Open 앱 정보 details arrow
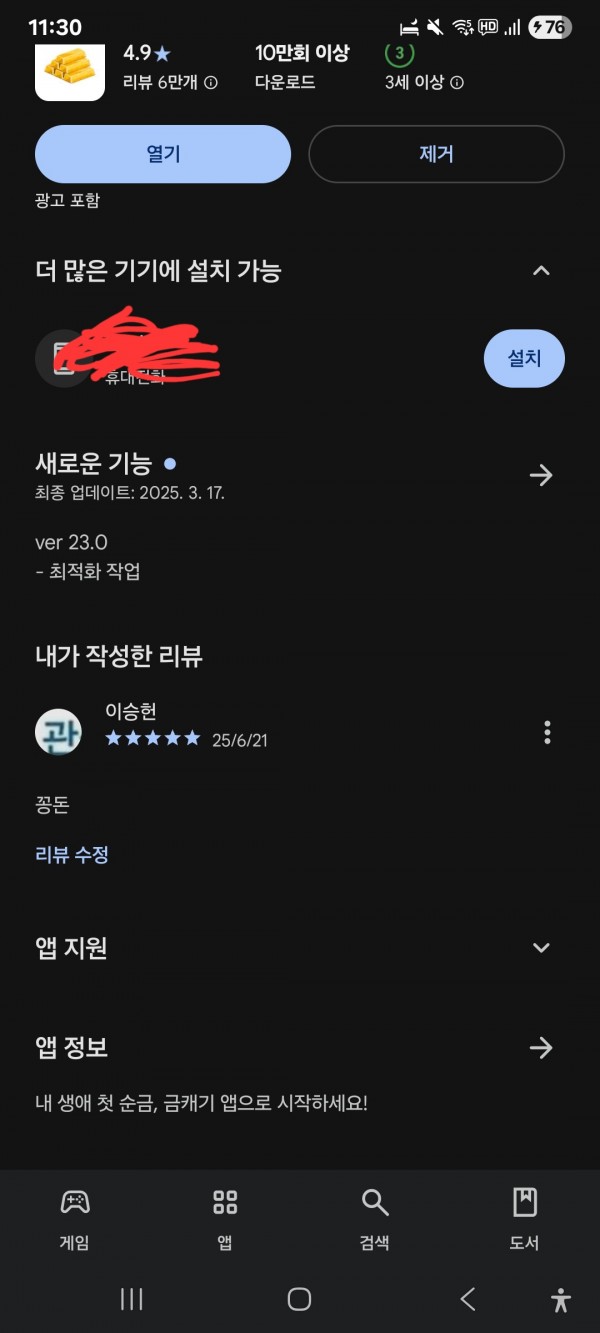 click(x=541, y=1048)
